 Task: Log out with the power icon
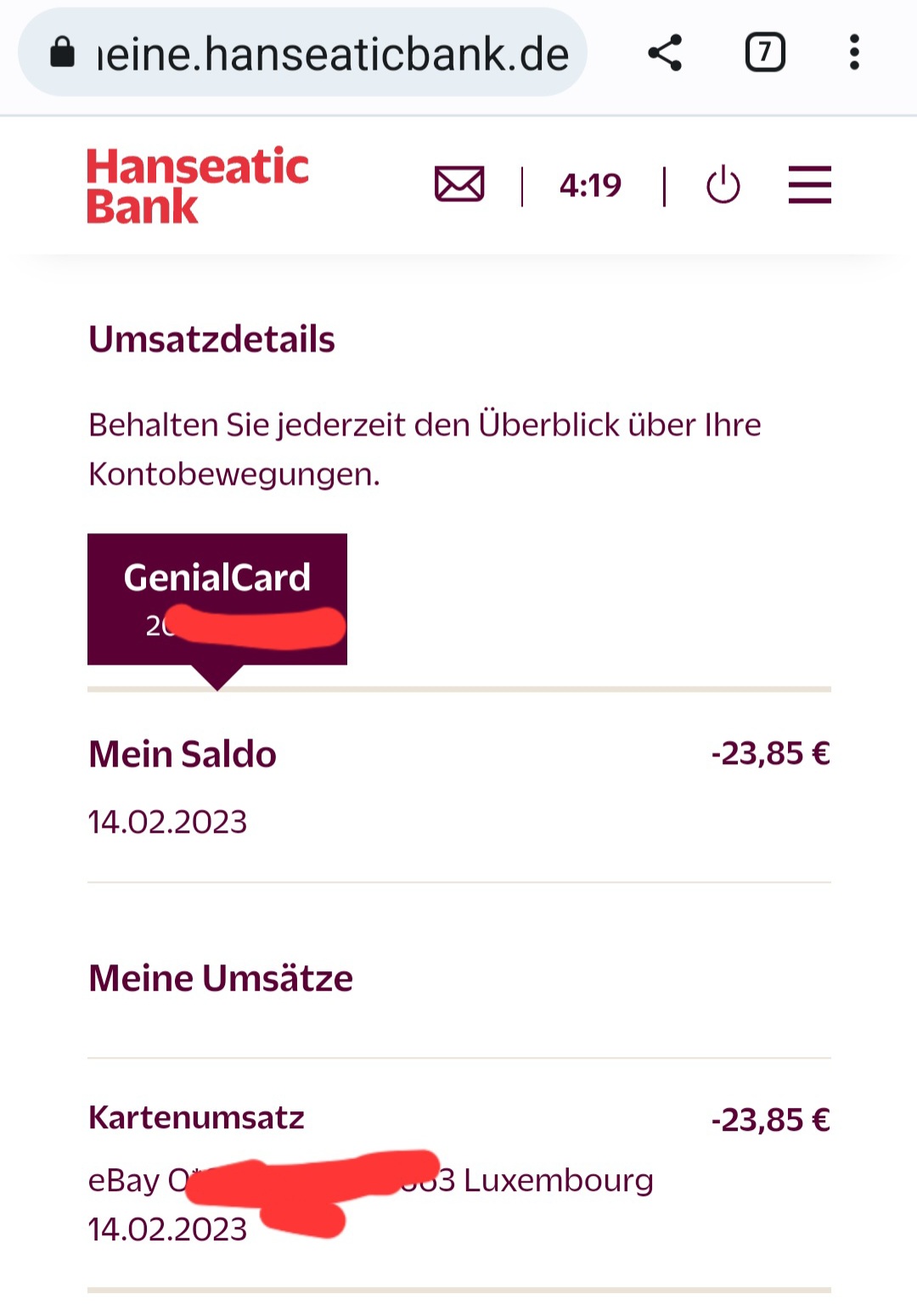pos(723,185)
